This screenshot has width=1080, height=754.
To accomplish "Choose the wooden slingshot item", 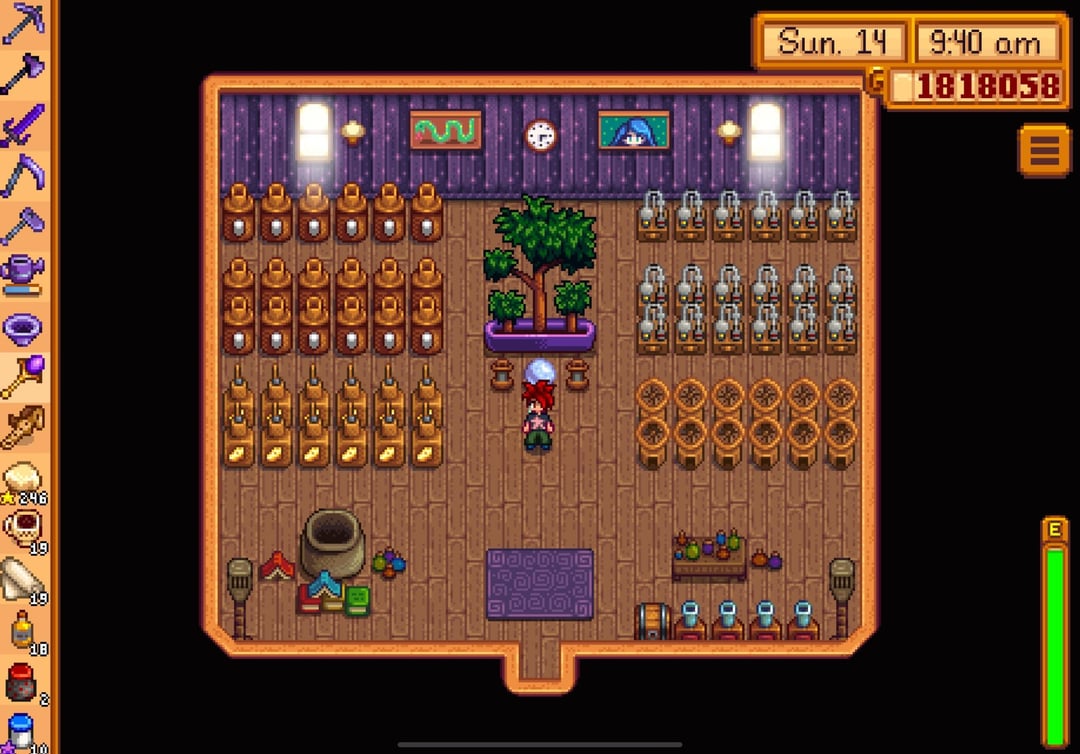I will tap(23, 429).
